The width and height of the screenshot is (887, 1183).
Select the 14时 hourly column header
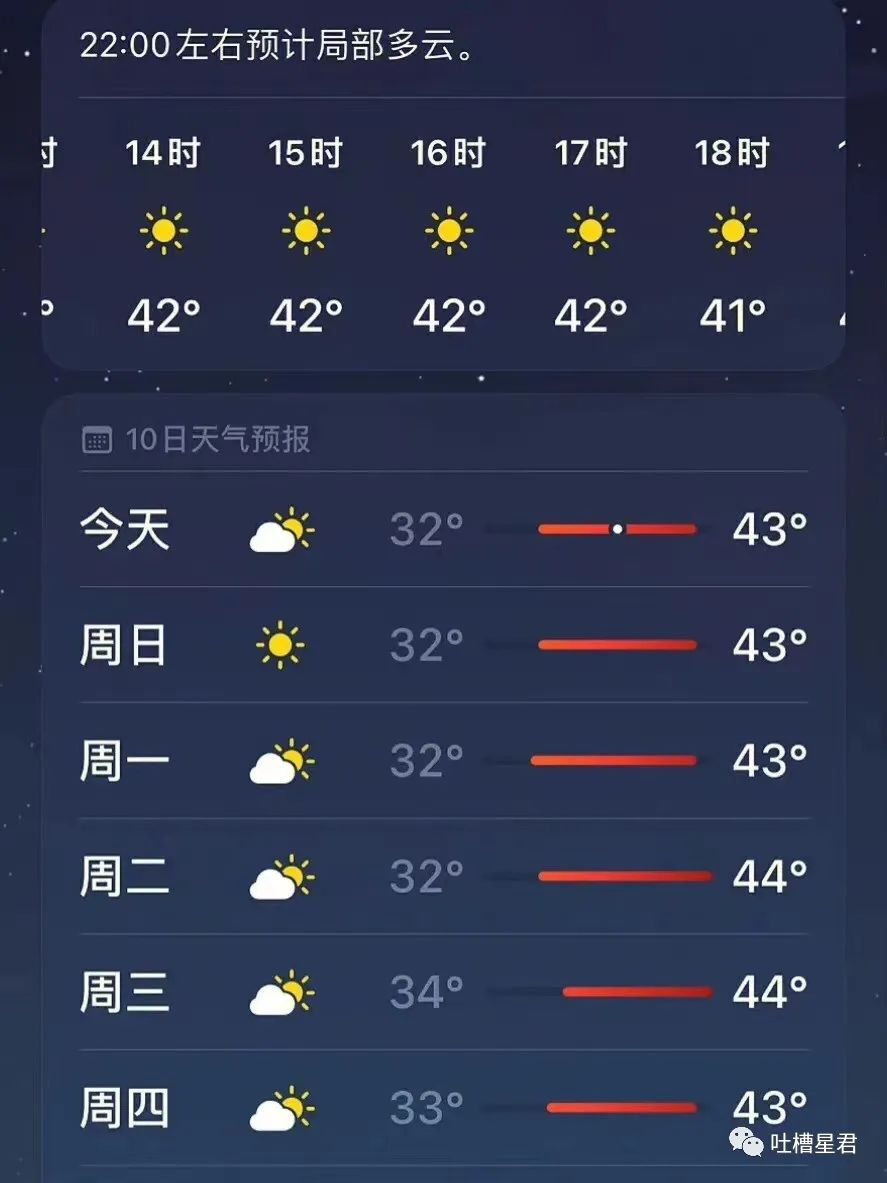(164, 154)
